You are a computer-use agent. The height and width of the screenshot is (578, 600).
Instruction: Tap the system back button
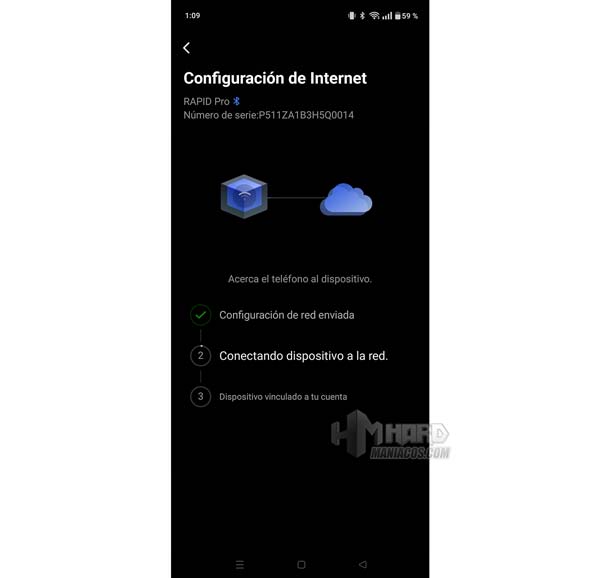(x=362, y=565)
